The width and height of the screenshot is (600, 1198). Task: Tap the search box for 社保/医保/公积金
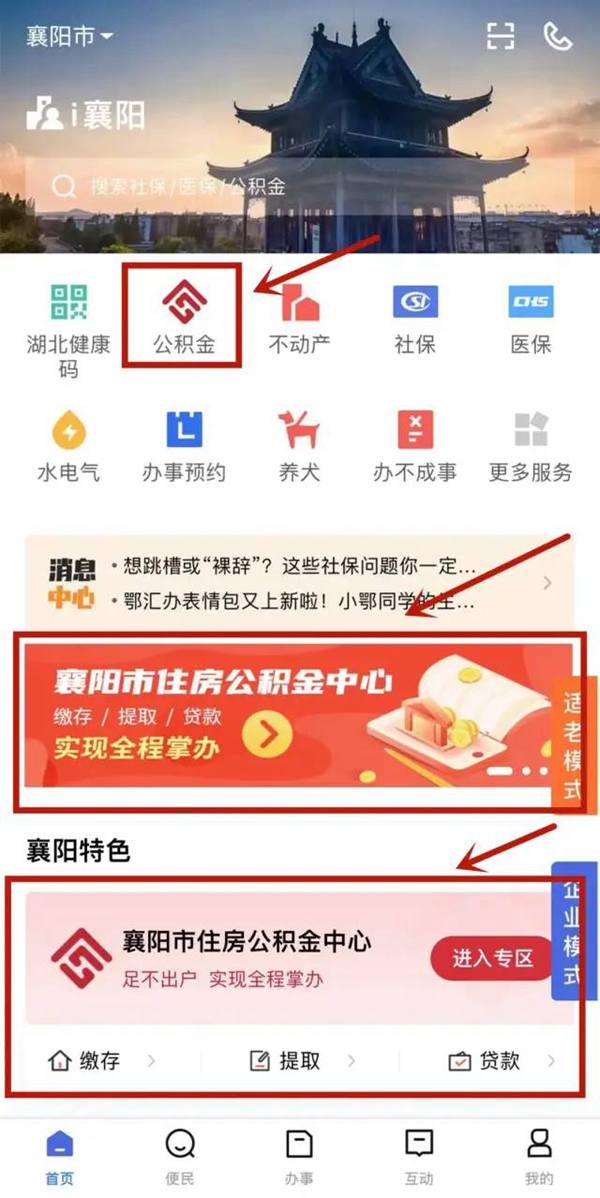pos(300,186)
